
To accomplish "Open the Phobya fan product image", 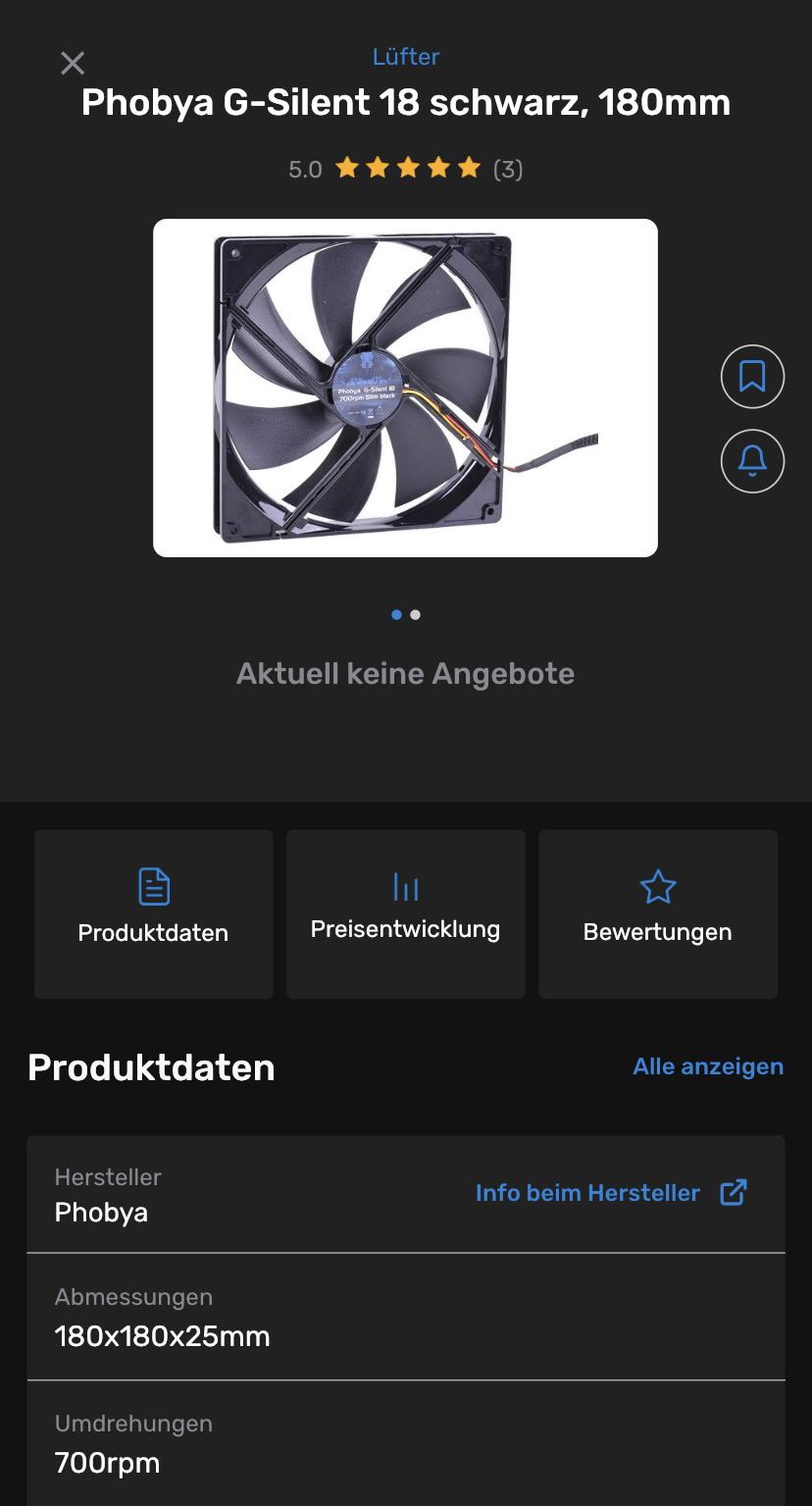I will point(405,388).
